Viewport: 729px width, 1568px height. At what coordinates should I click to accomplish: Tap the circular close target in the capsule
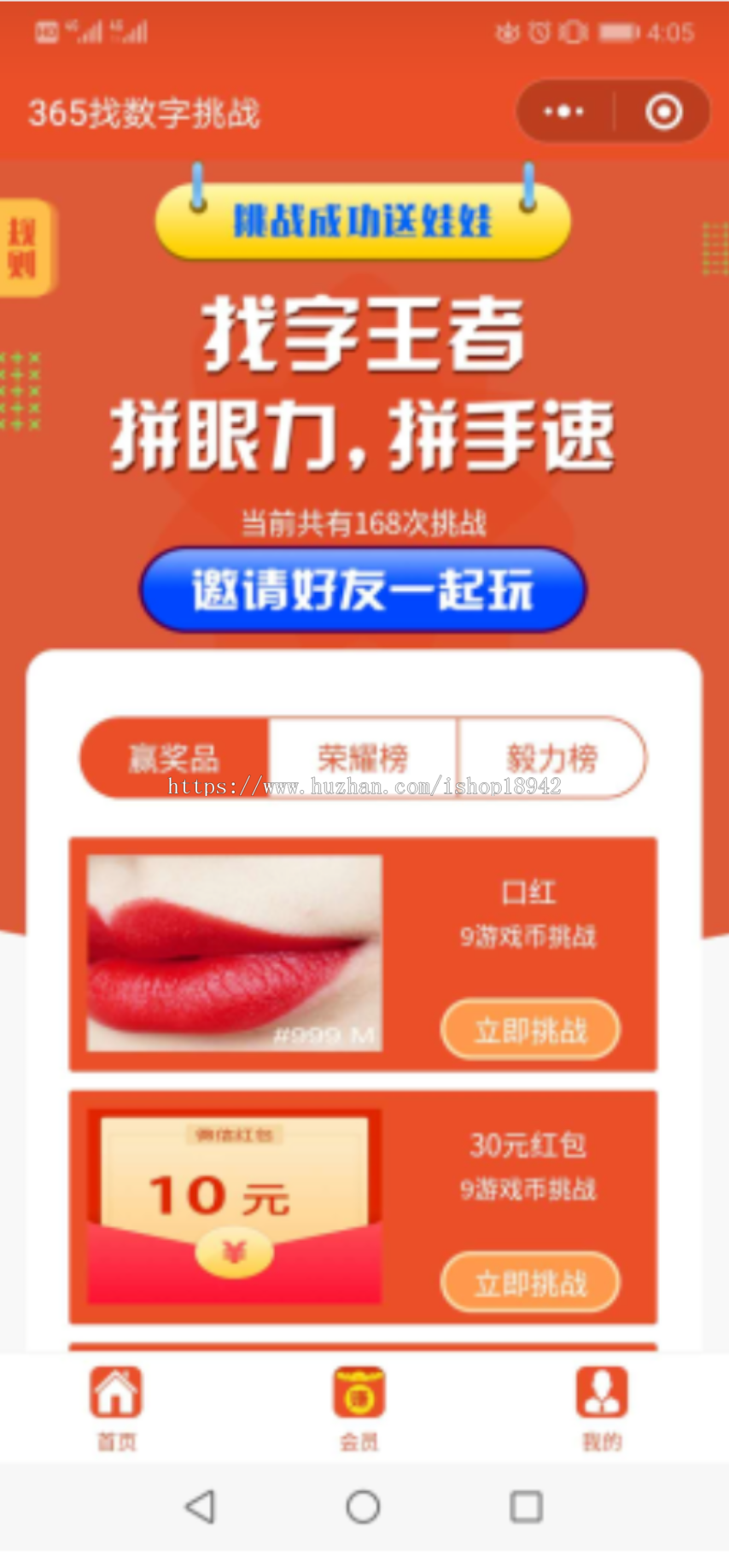[663, 111]
